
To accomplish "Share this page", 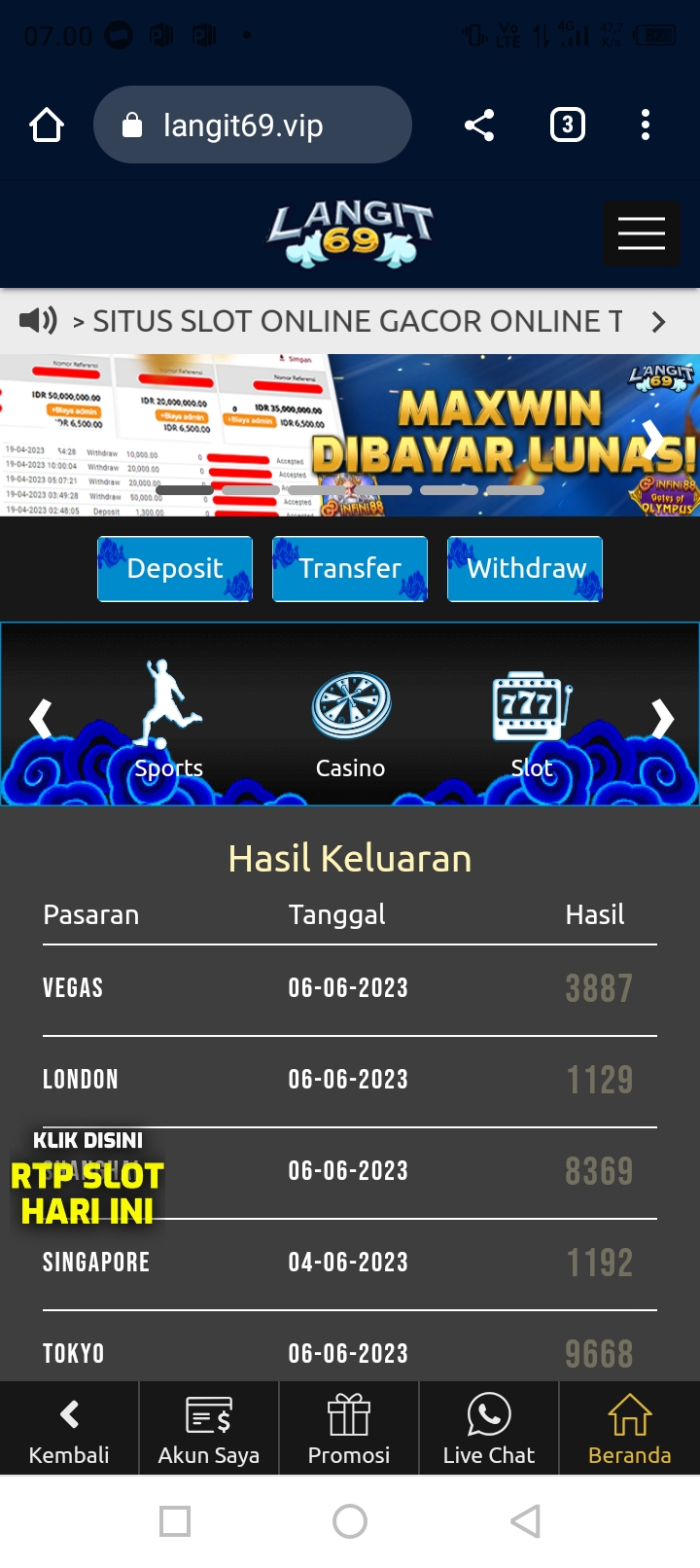I will [x=479, y=125].
